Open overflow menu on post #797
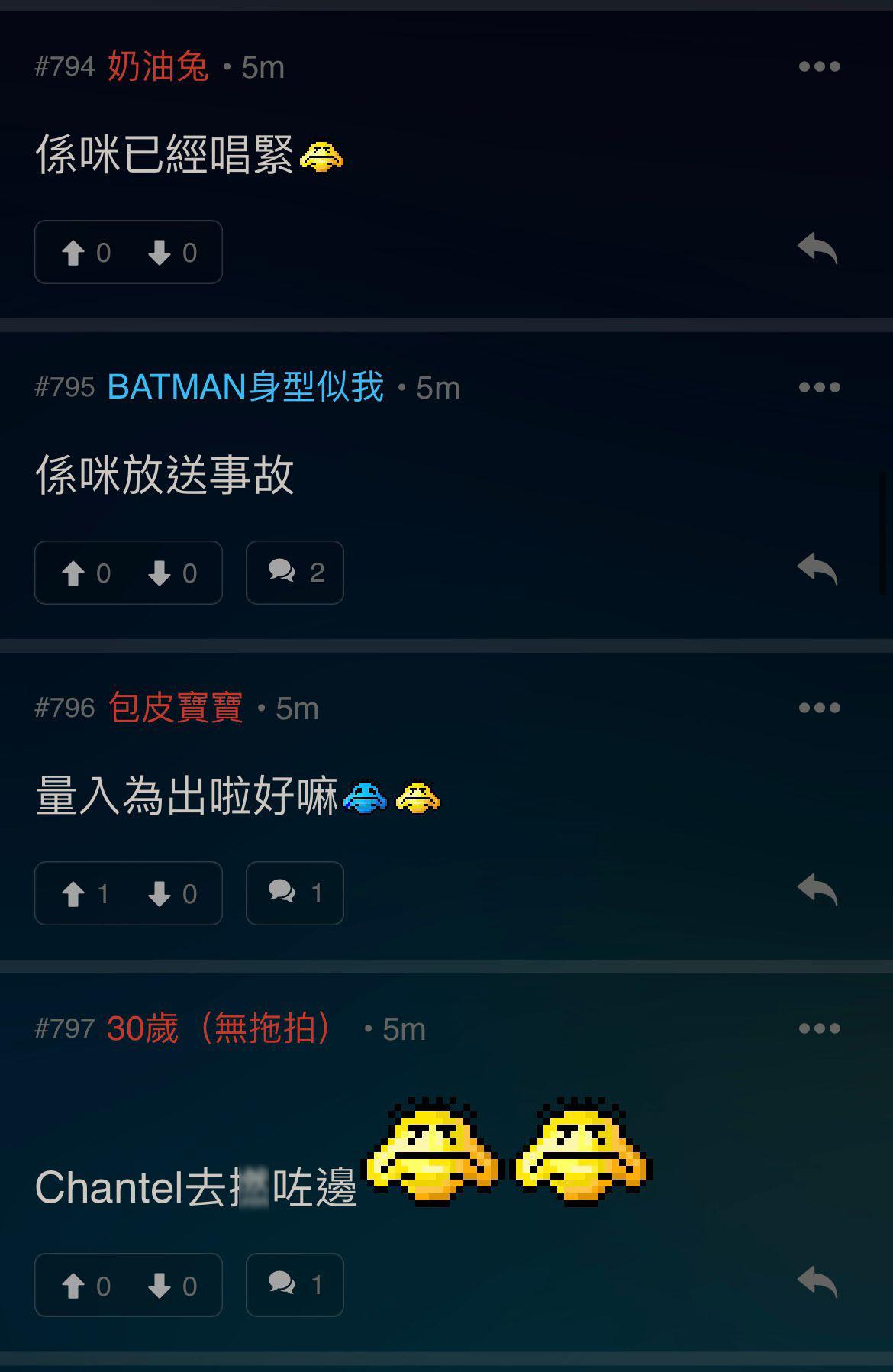This screenshot has height=1372, width=893. 819,1029
